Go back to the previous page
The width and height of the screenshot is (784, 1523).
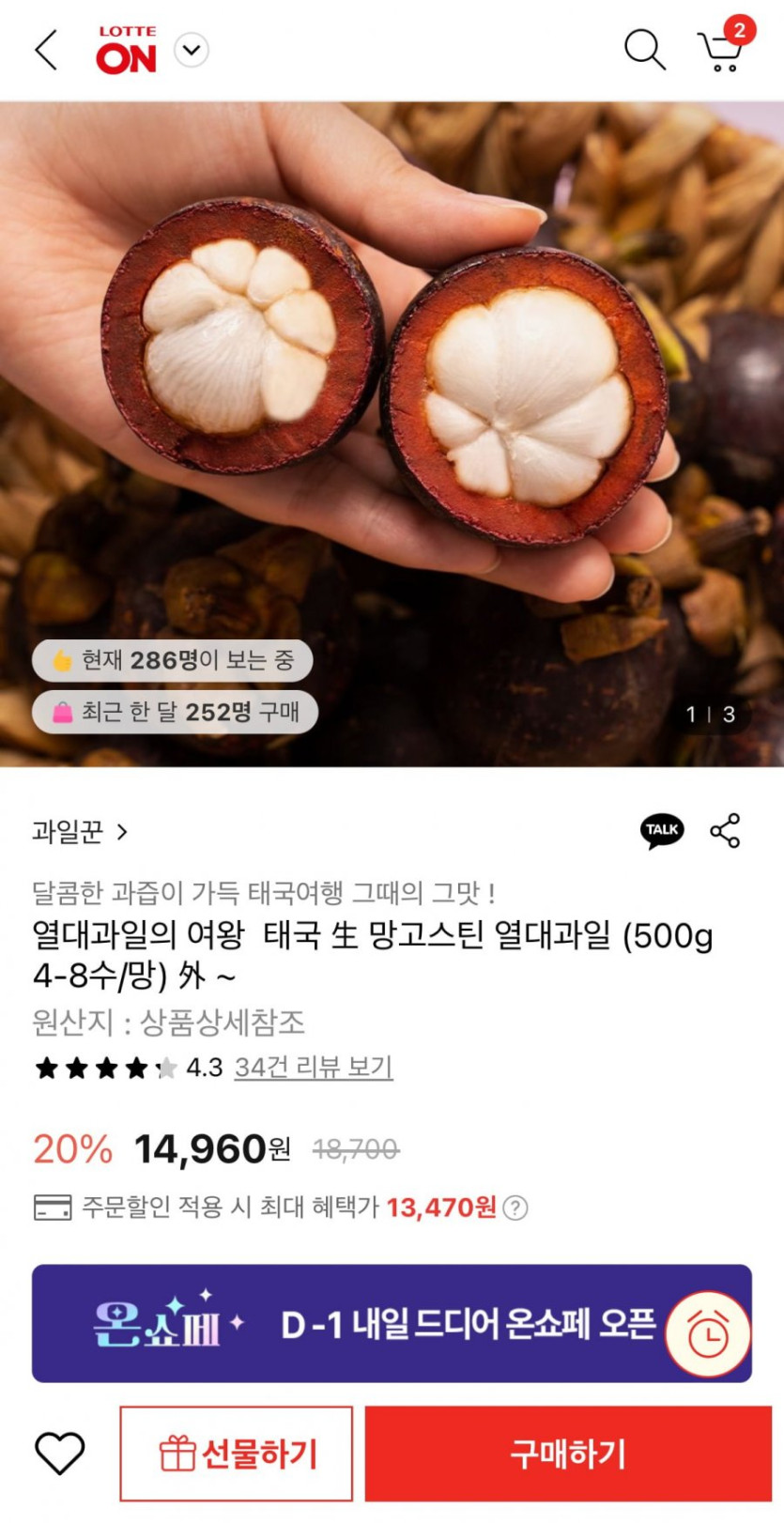46,50
